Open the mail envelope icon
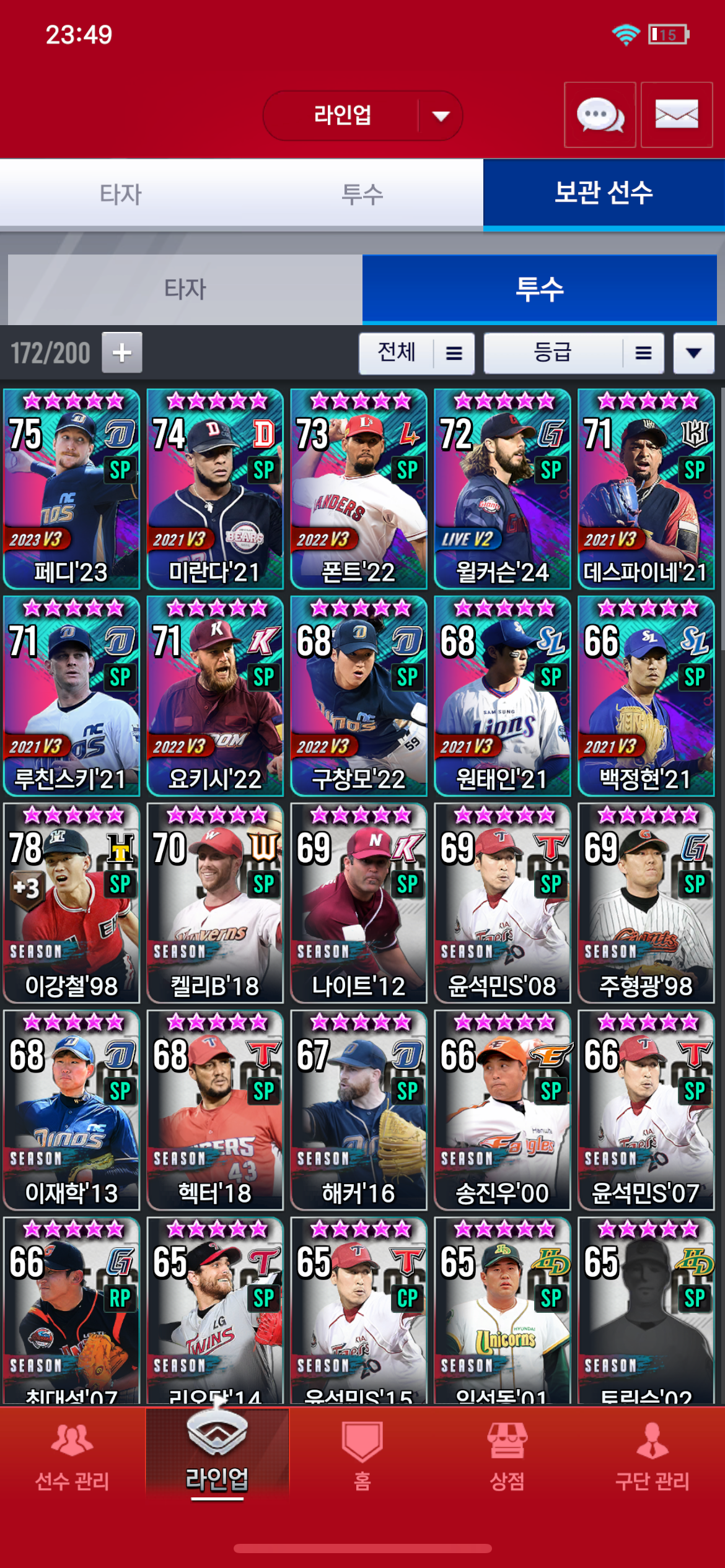This screenshot has height=1568, width=725. pyautogui.click(x=677, y=115)
